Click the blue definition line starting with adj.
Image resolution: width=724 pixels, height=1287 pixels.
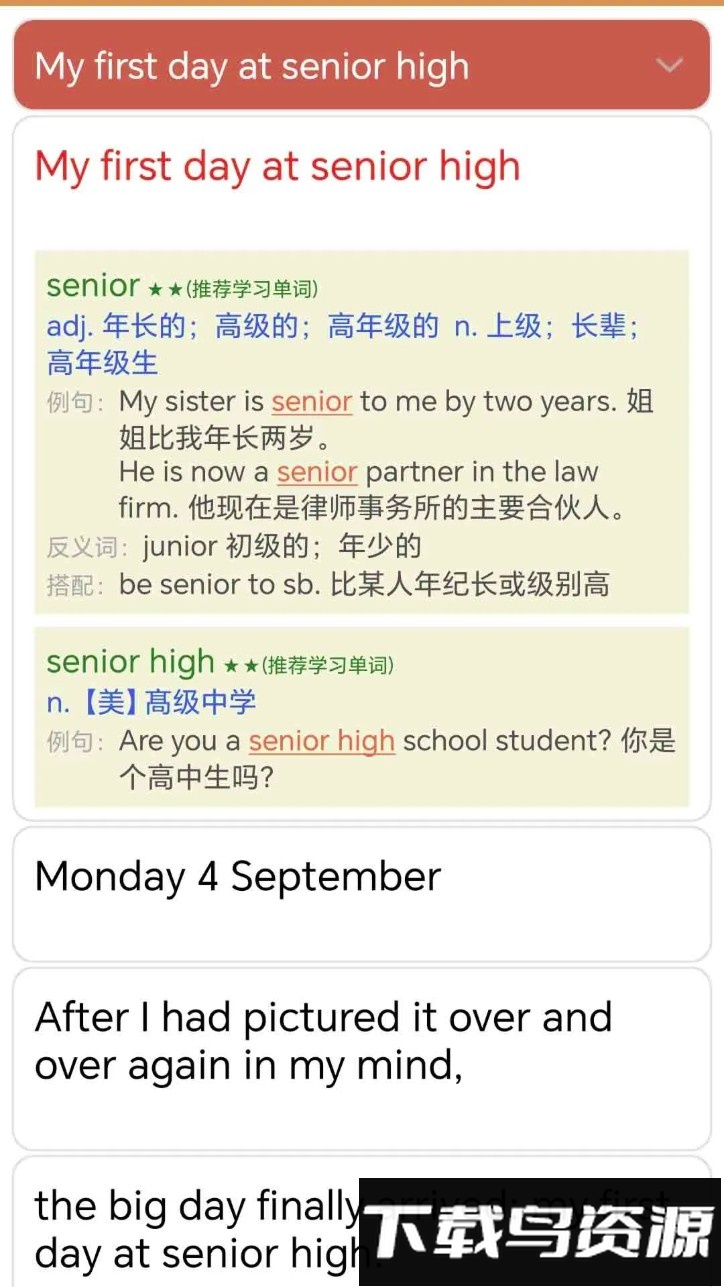[x=300, y=326]
